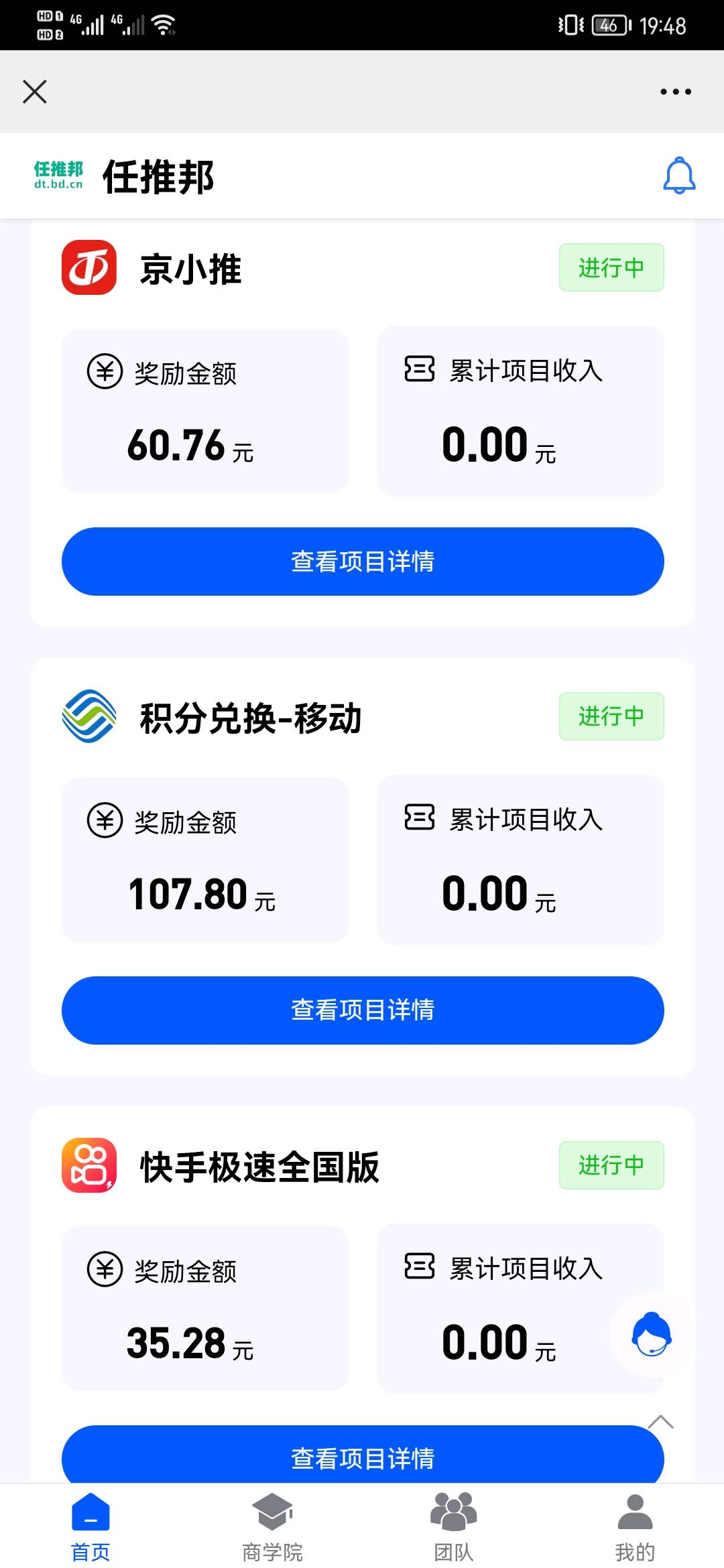The image size is (724, 1568).
Task: Tap the scroll-to-top arrow
Action: coord(661,1421)
